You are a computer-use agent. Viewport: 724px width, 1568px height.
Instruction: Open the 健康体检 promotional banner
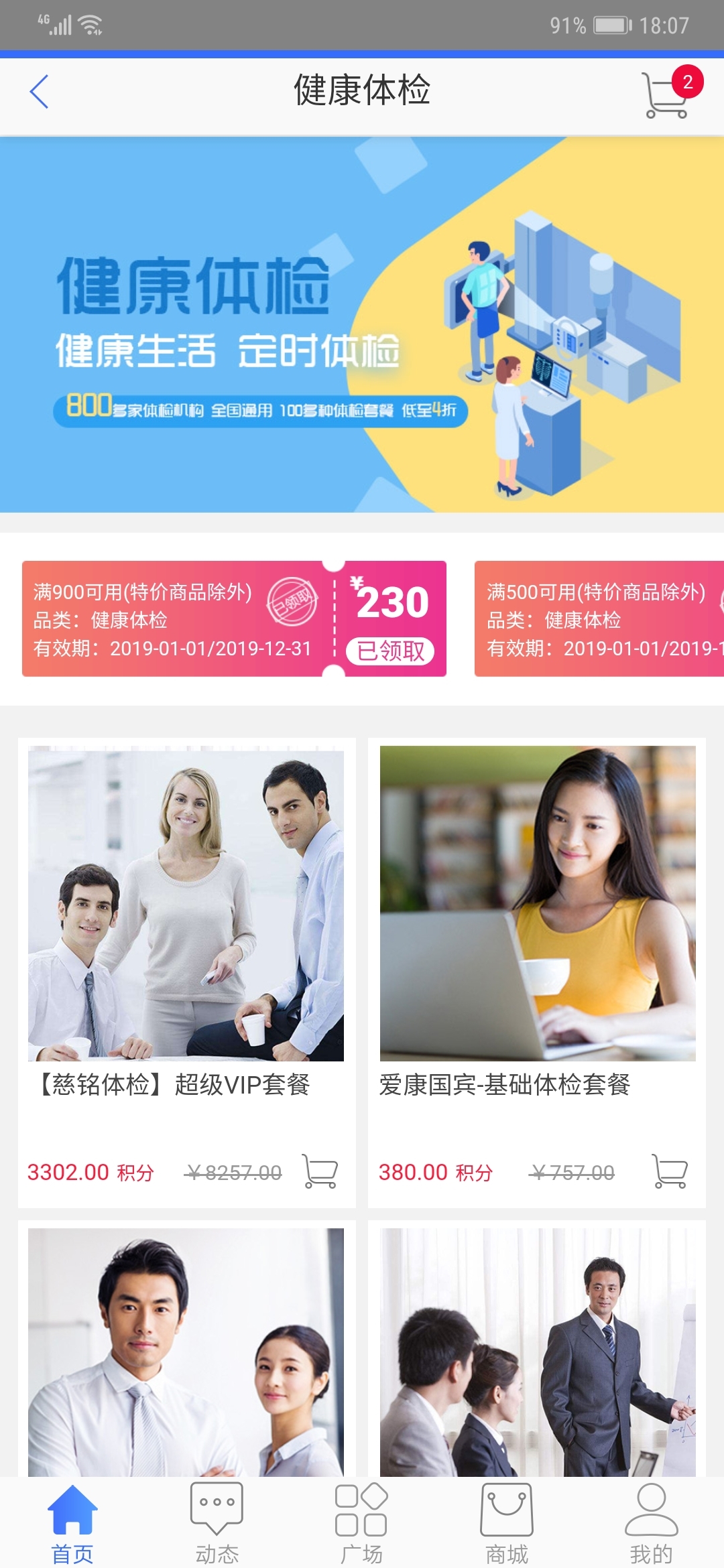point(362,325)
